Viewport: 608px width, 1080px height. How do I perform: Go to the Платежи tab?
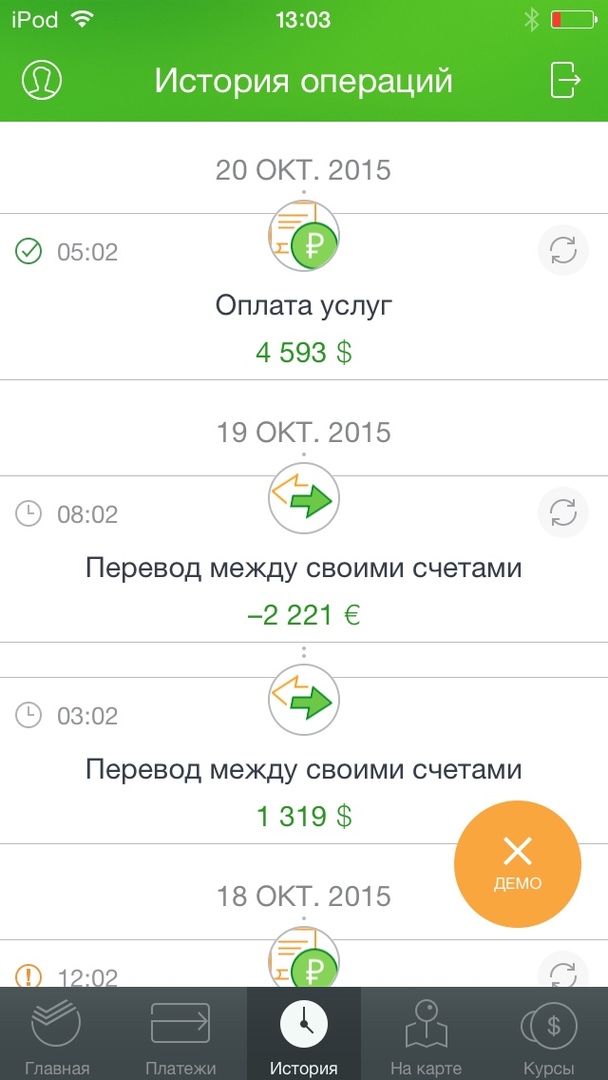point(180,1035)
